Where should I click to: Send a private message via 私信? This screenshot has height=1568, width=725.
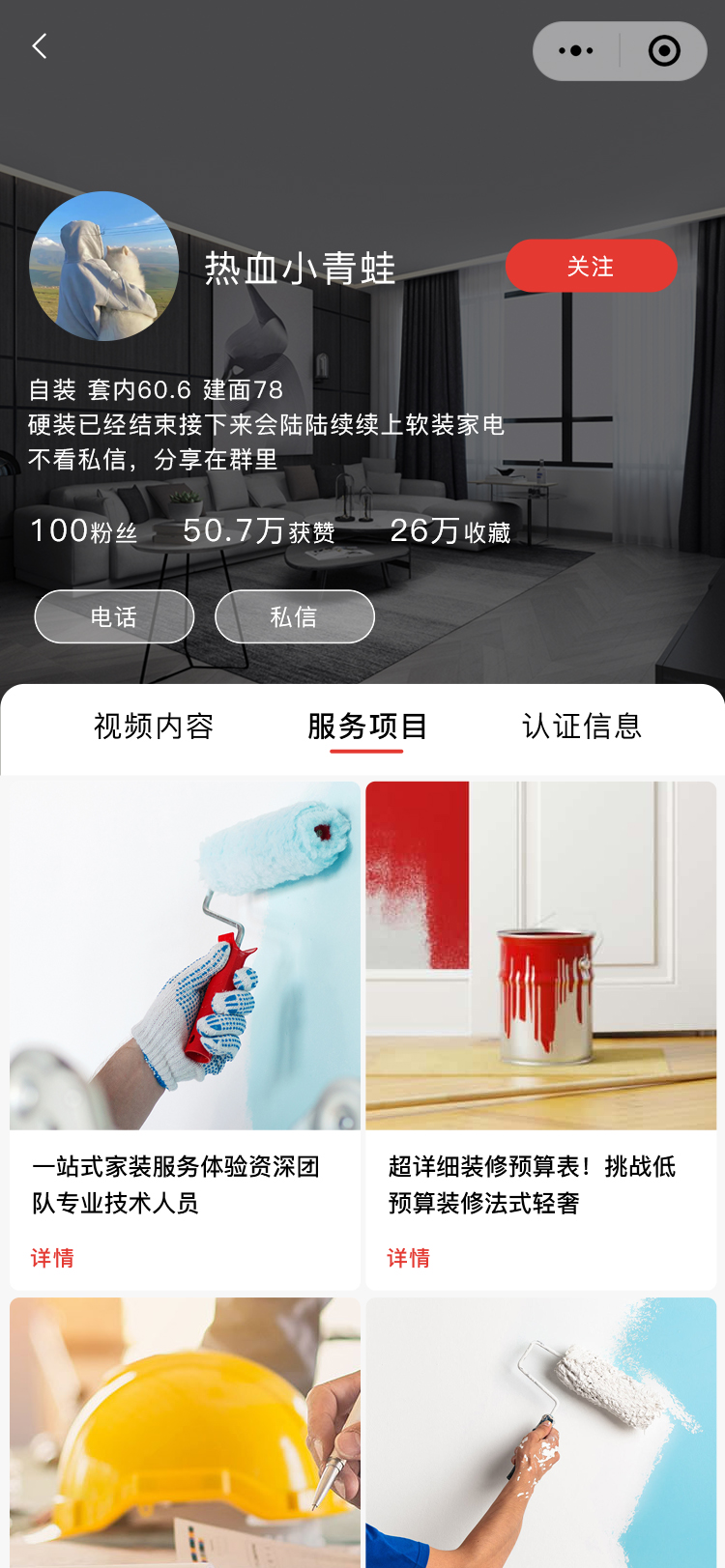(x=294, y=616)
